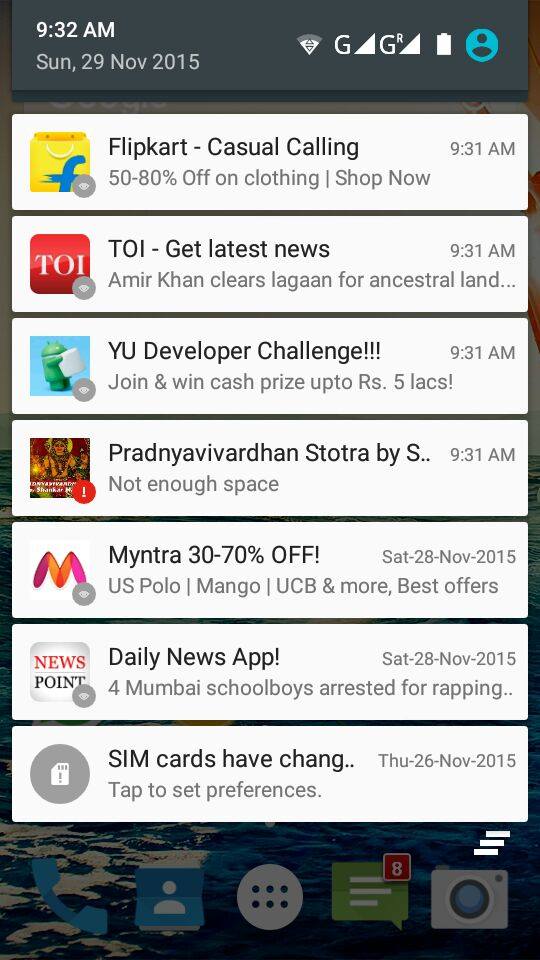This screenshot has height=960, width=540.
Task: Open the TOI latest news notification
Action: coord(269,264)
